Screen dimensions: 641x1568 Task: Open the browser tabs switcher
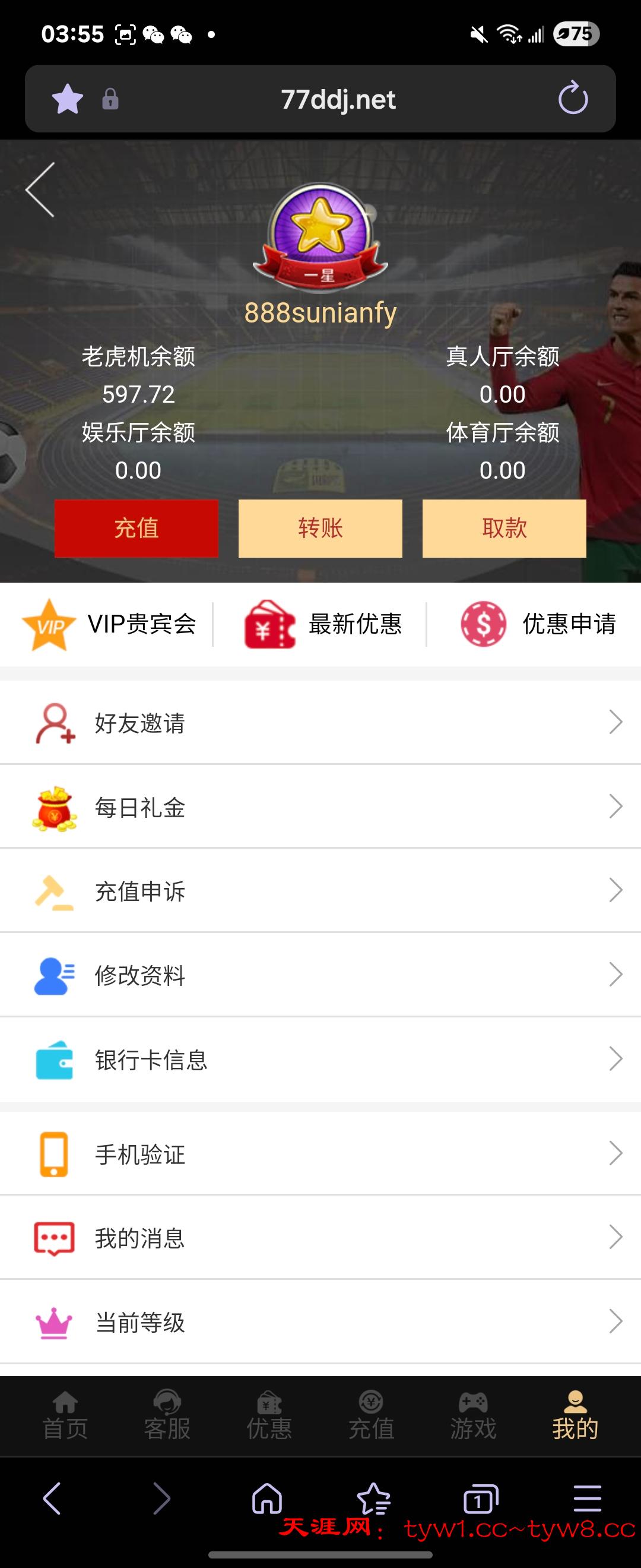(480, 1499)
